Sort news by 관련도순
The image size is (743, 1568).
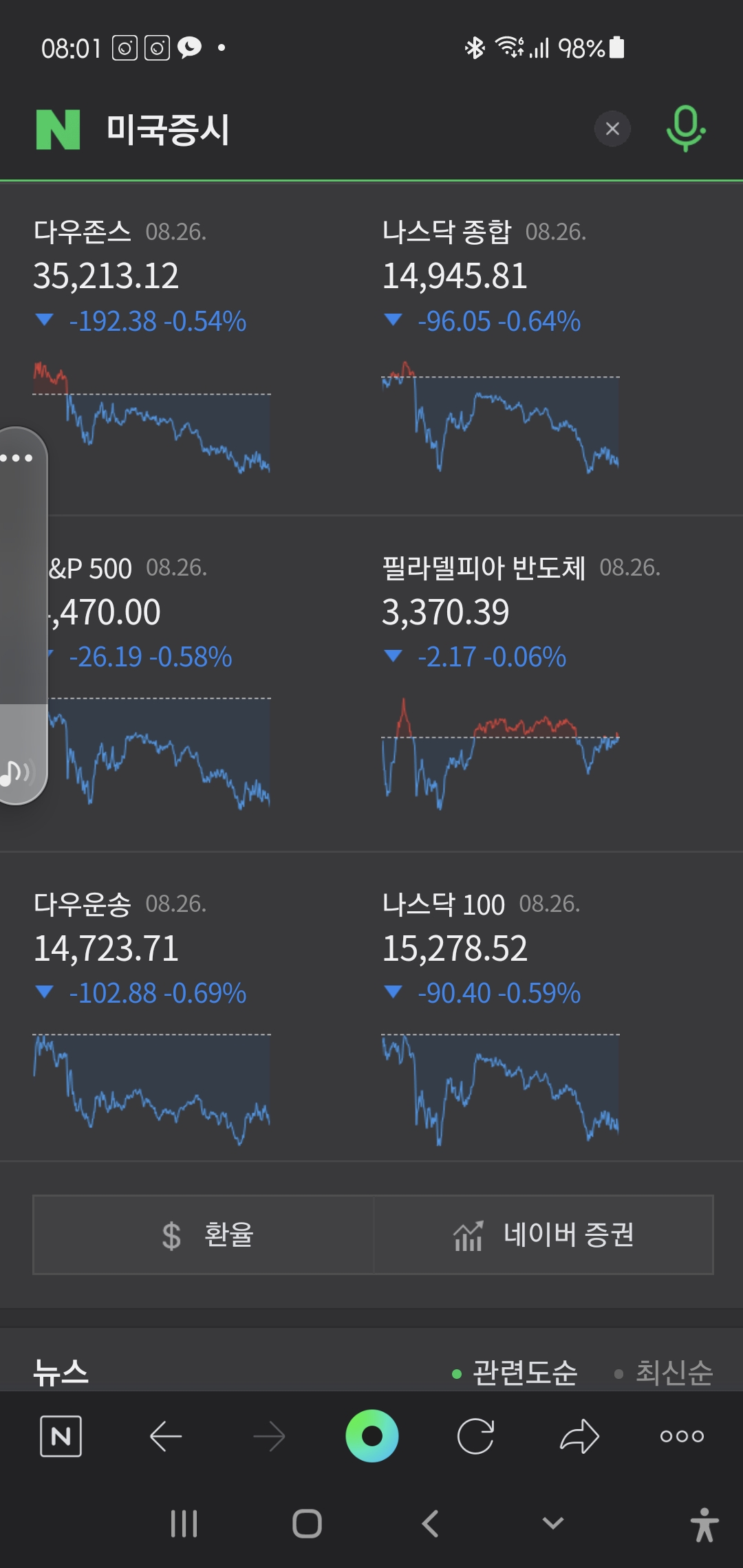[x=524, y=1373]
